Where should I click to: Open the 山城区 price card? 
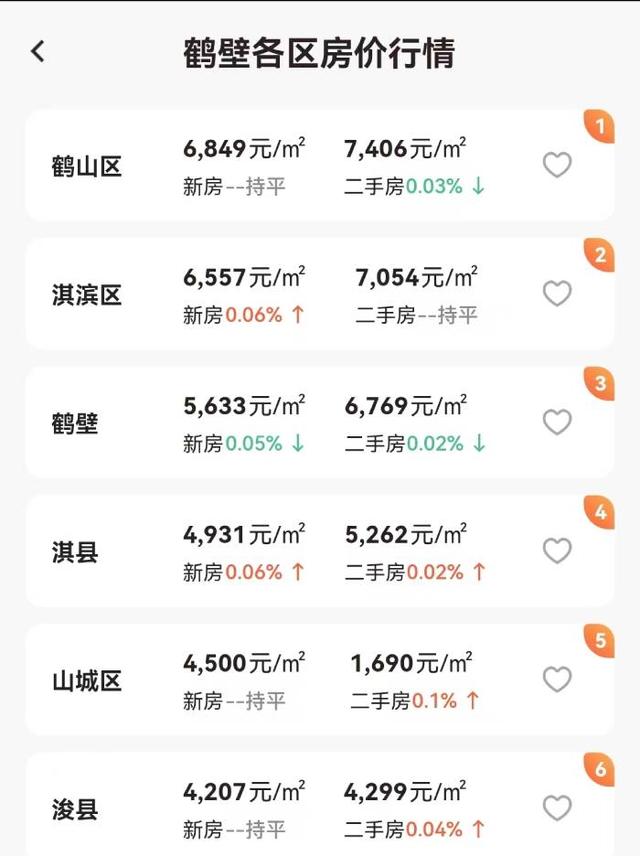[x=320, y=679]
